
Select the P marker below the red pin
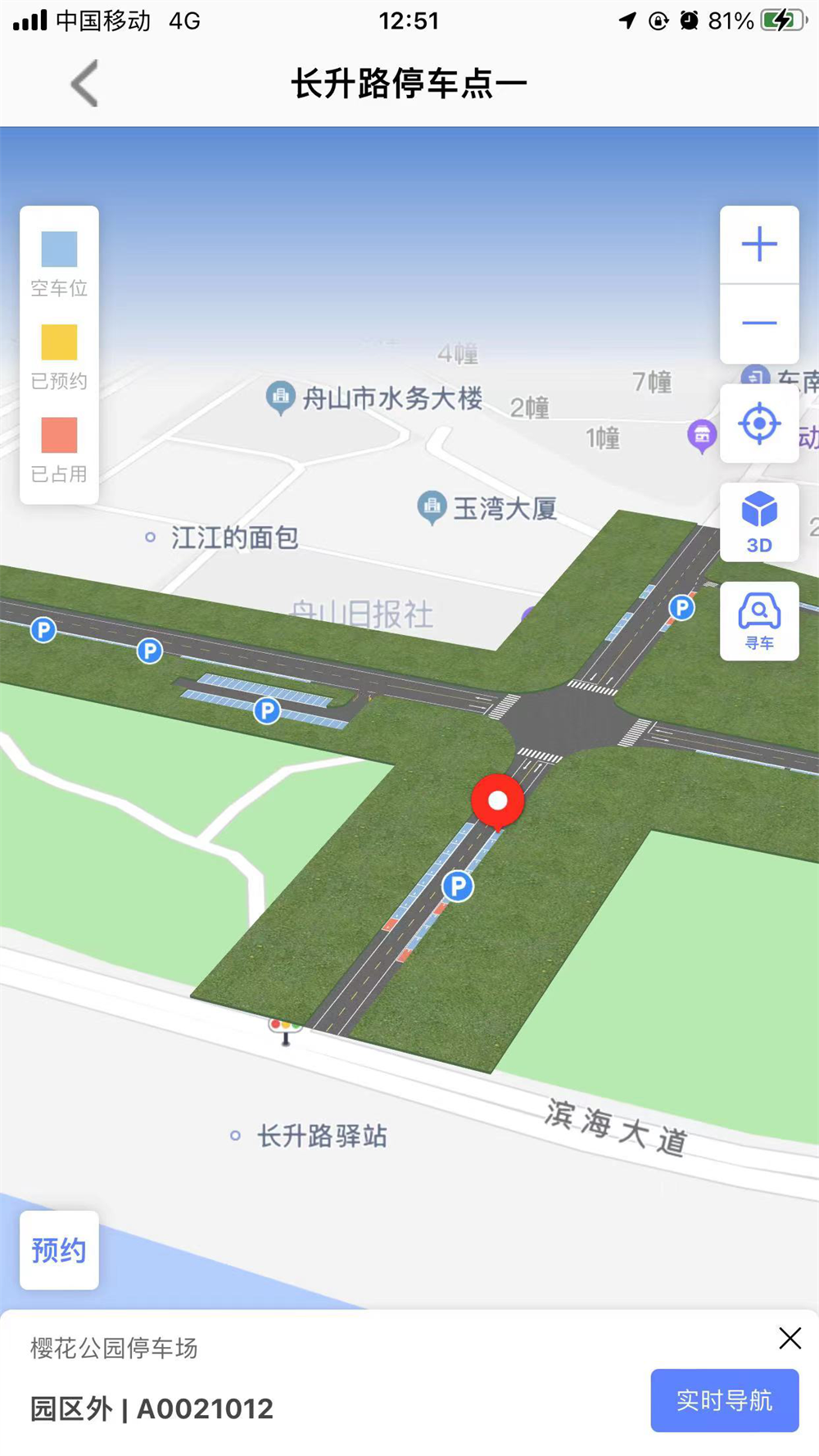click(458, 886)
